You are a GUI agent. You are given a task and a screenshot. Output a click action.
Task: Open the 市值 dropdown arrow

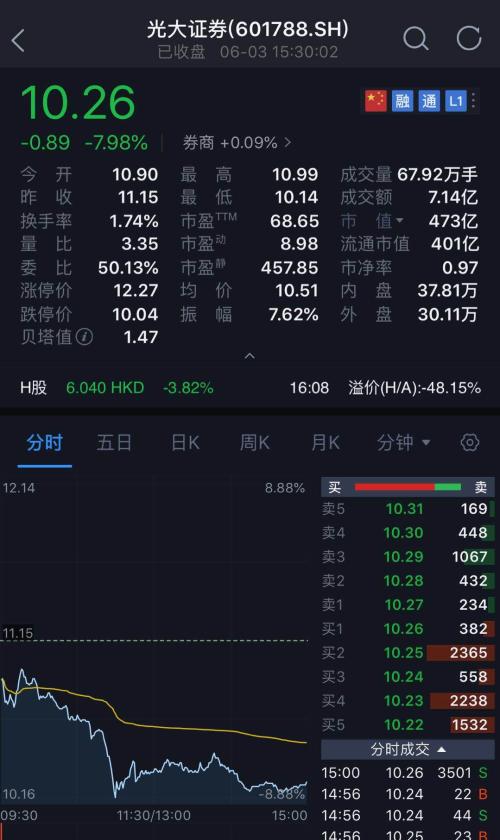click(x=399, y=221)
